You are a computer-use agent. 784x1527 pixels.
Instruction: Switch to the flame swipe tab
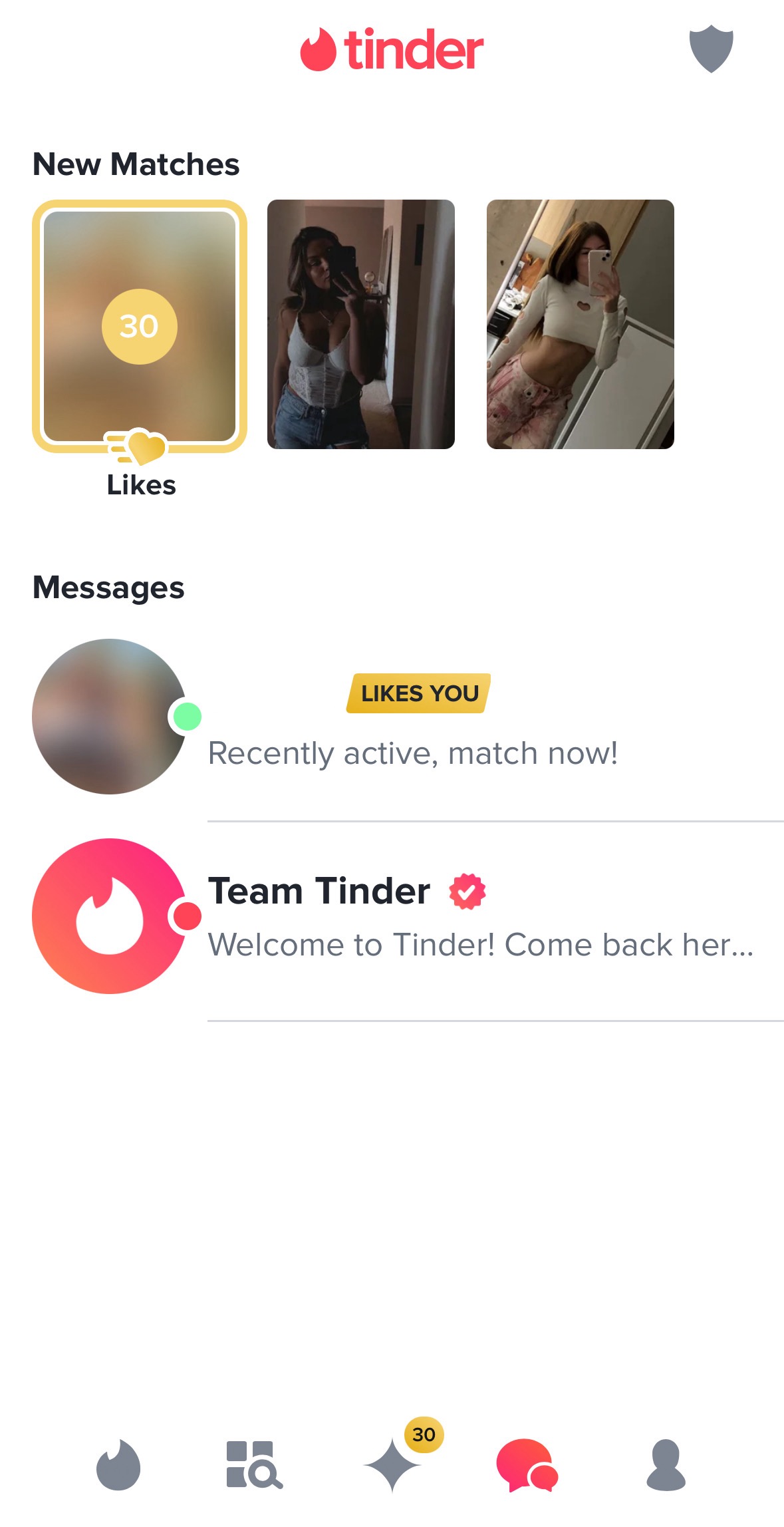coord(118,1464)
